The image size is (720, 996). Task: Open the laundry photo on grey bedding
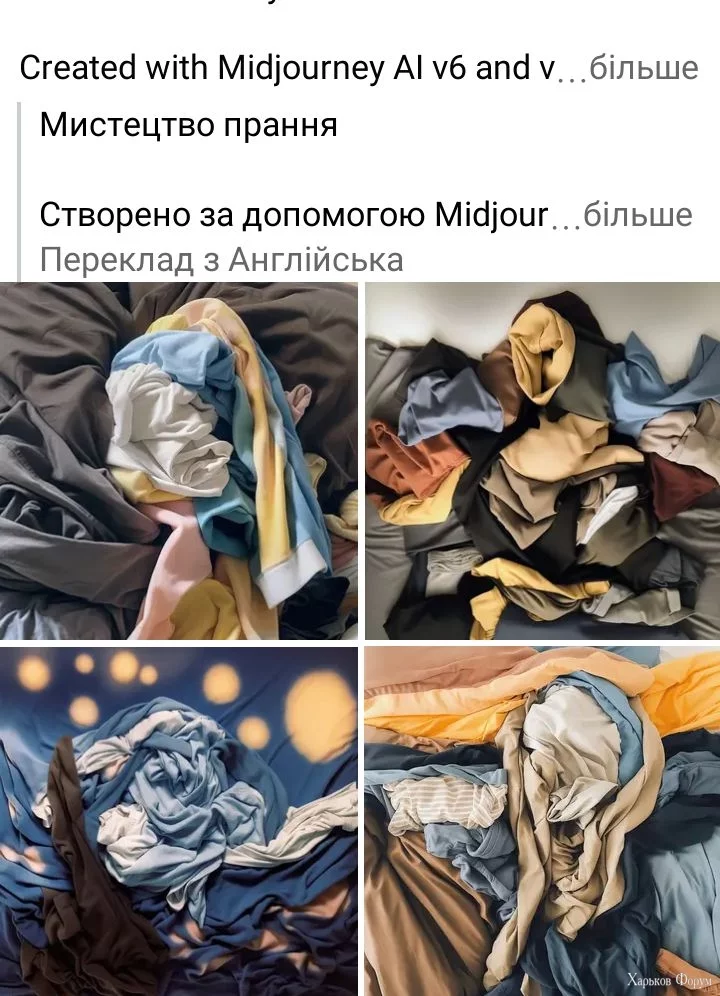(179, 461)
